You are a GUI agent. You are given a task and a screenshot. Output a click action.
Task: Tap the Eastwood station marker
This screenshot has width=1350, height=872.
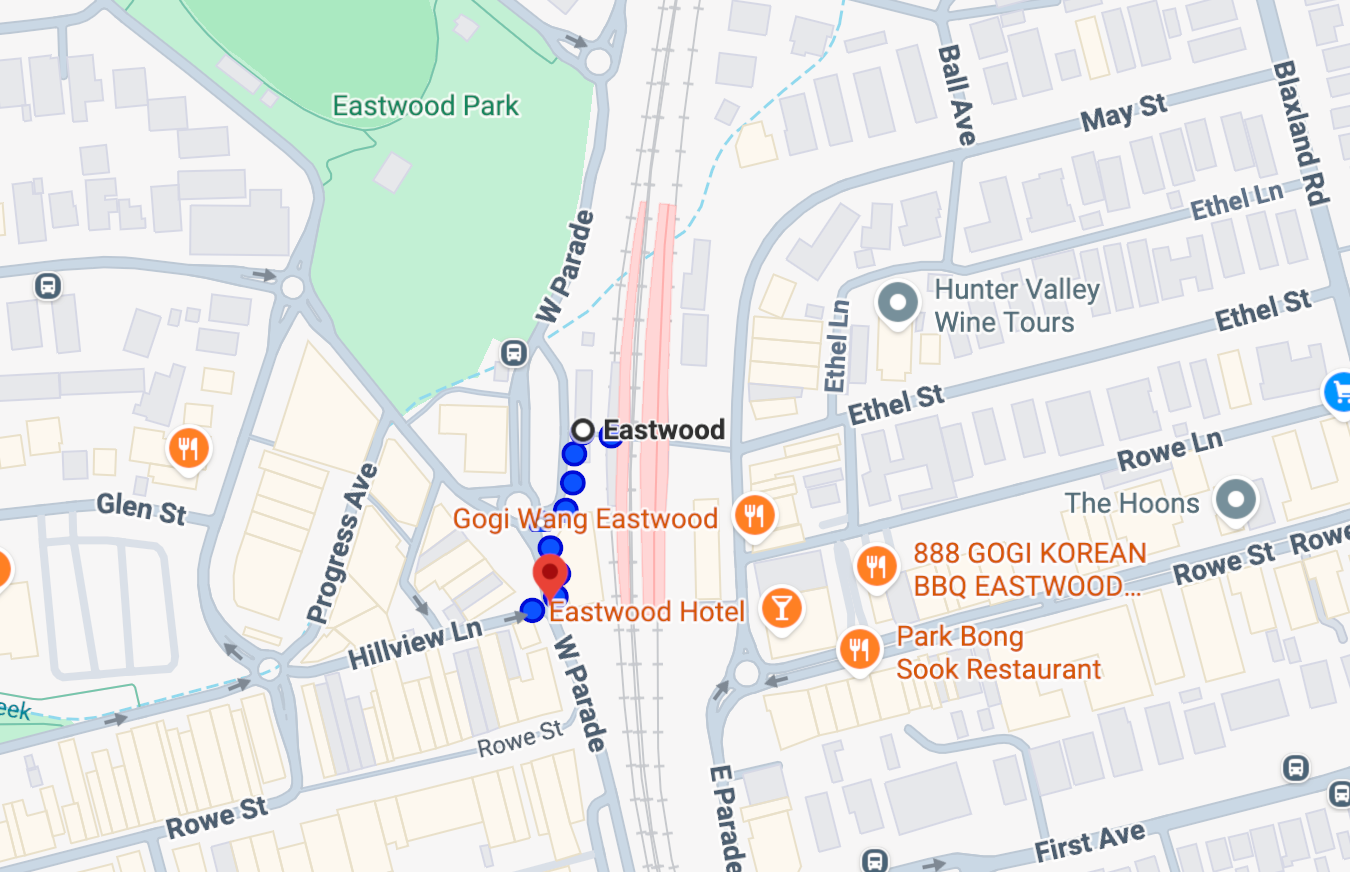583,430
